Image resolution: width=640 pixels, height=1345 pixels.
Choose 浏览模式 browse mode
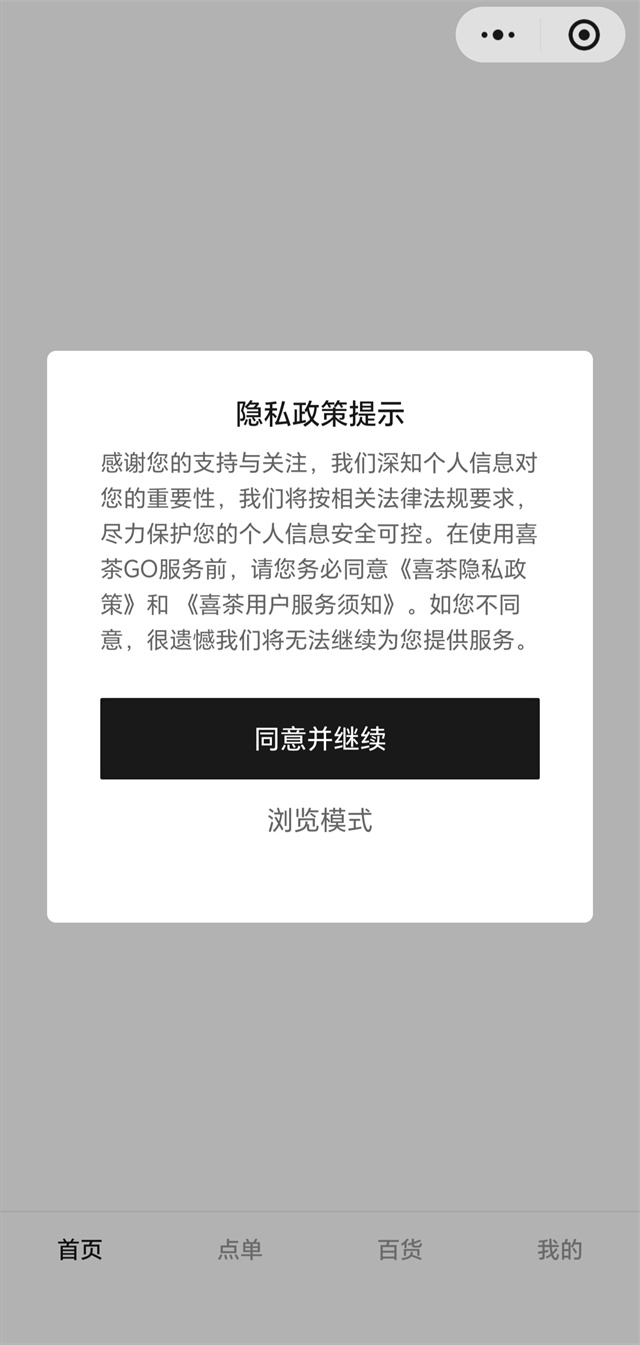click(x=320, y=821)
